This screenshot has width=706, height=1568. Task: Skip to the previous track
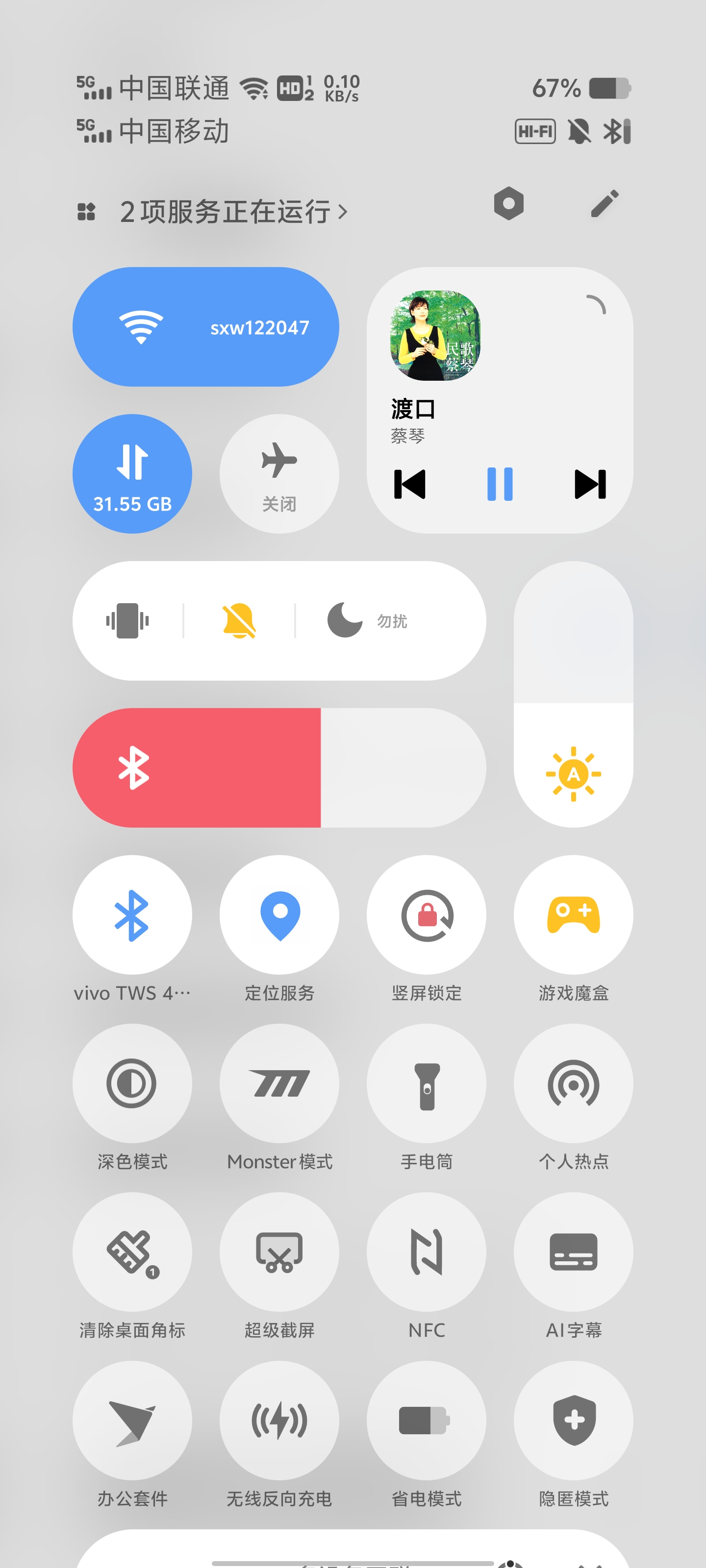[x=409, y=484]
